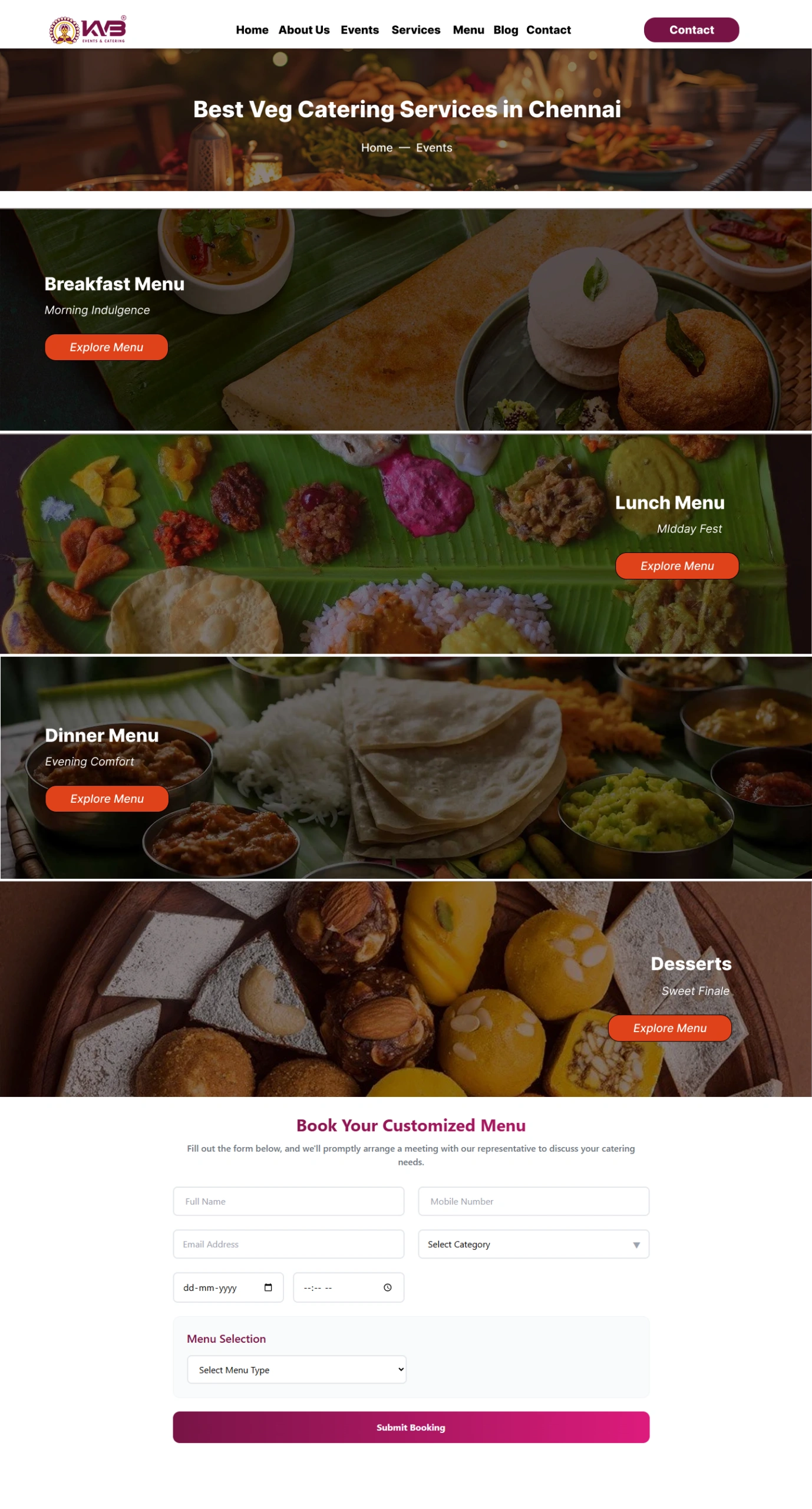Image resolution: width=812 pixels, height=1509 pixels.
Task: Tap the Home breadcrumb link in the banner
Action: click(377, 148)
